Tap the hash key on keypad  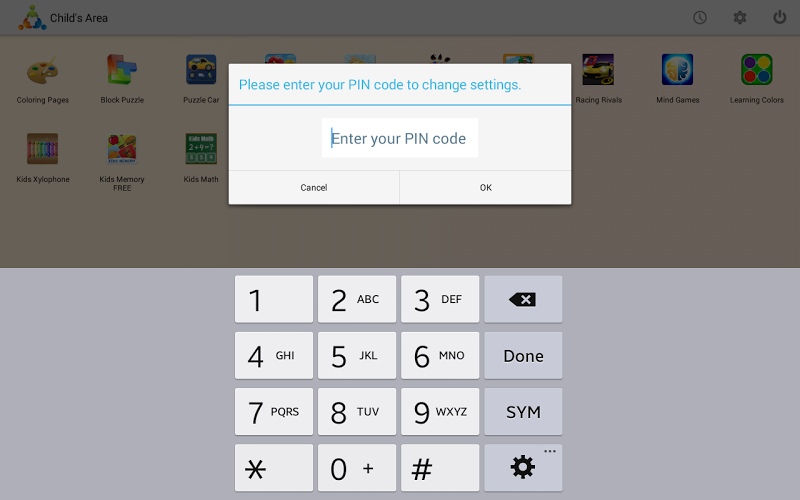(x=440, y=467)
